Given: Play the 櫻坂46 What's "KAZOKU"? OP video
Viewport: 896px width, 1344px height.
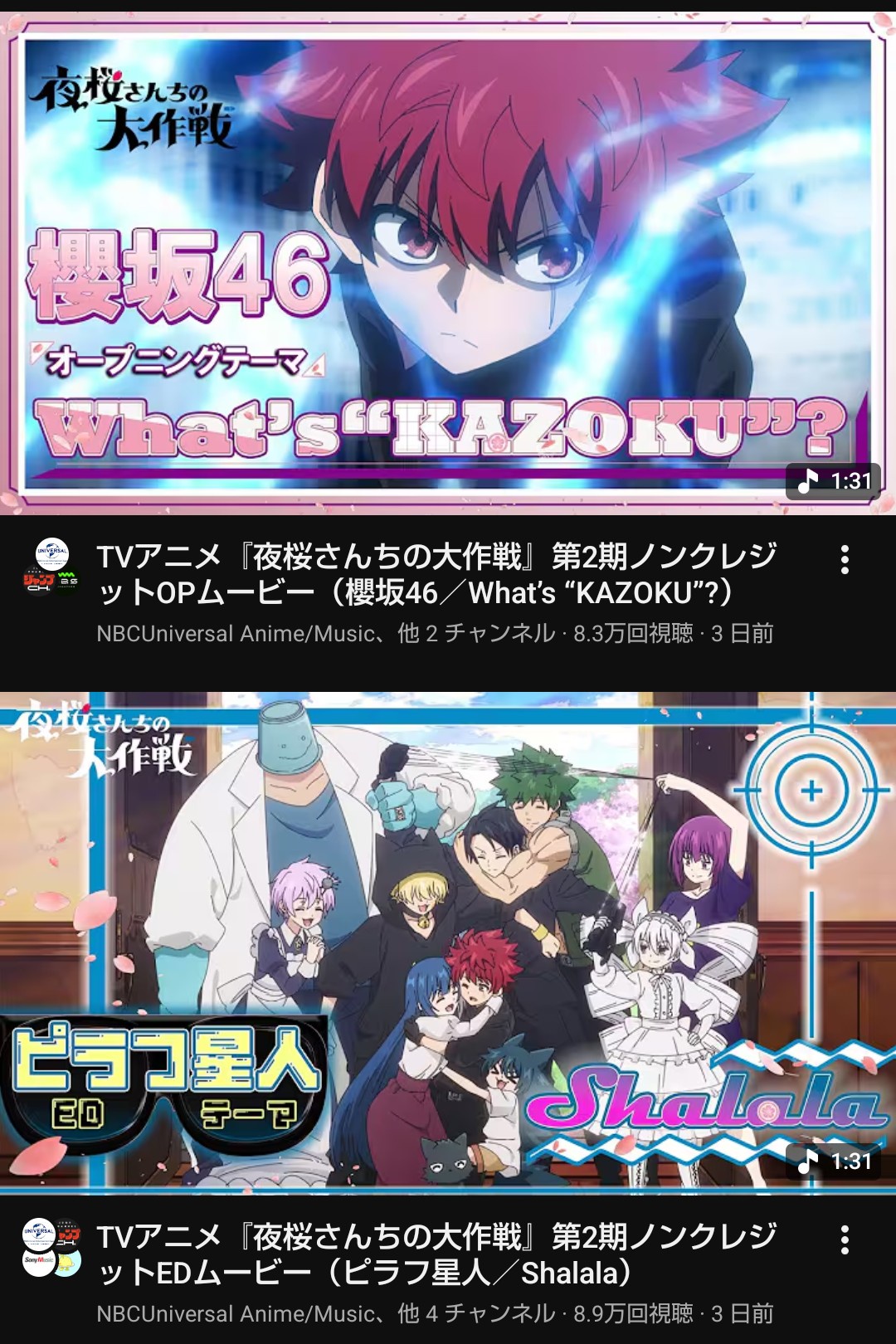Looking at the screenshot, I should click(448, 262).
